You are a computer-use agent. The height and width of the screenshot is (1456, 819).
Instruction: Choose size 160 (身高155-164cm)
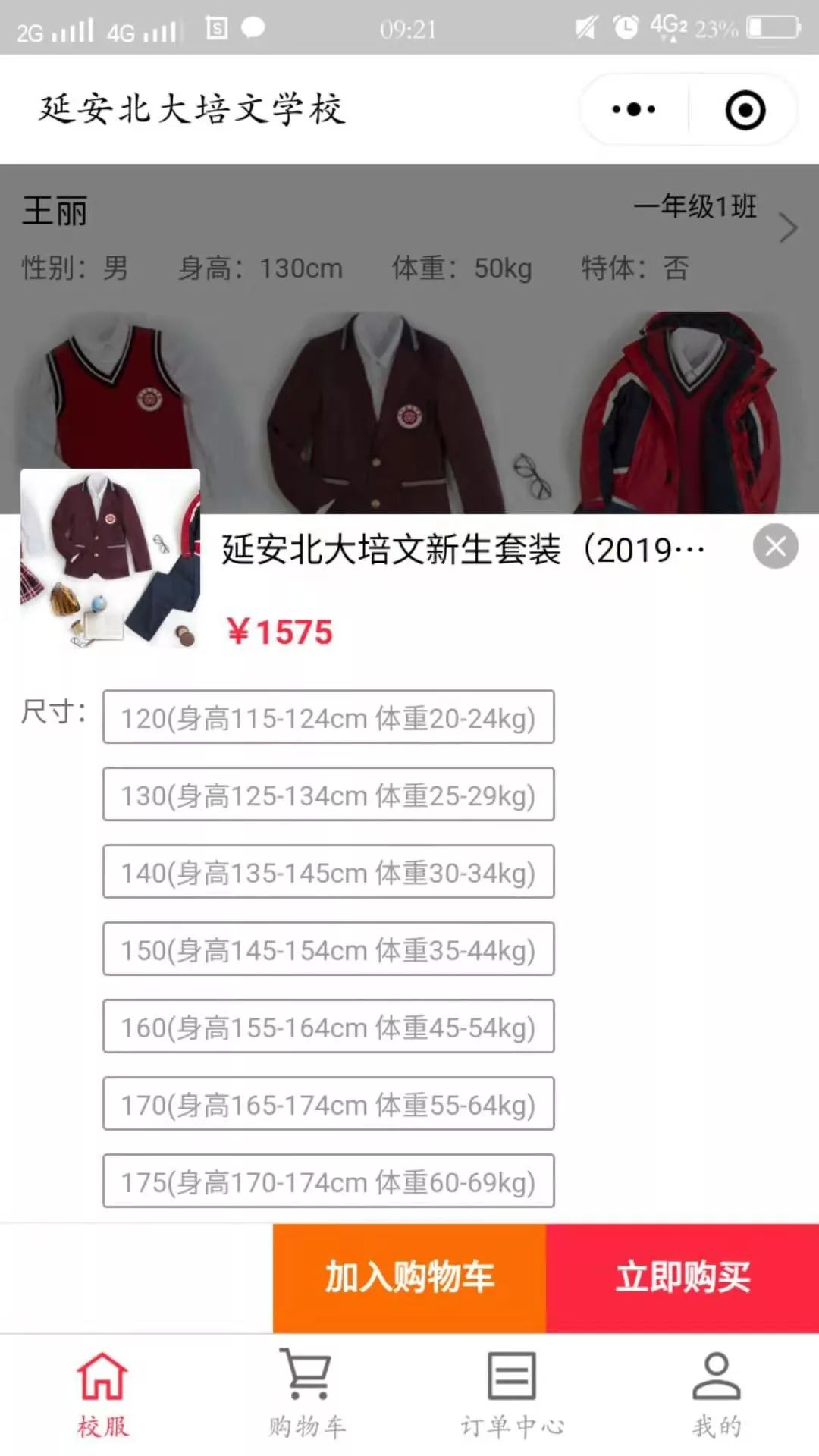tap(328, 1027)
